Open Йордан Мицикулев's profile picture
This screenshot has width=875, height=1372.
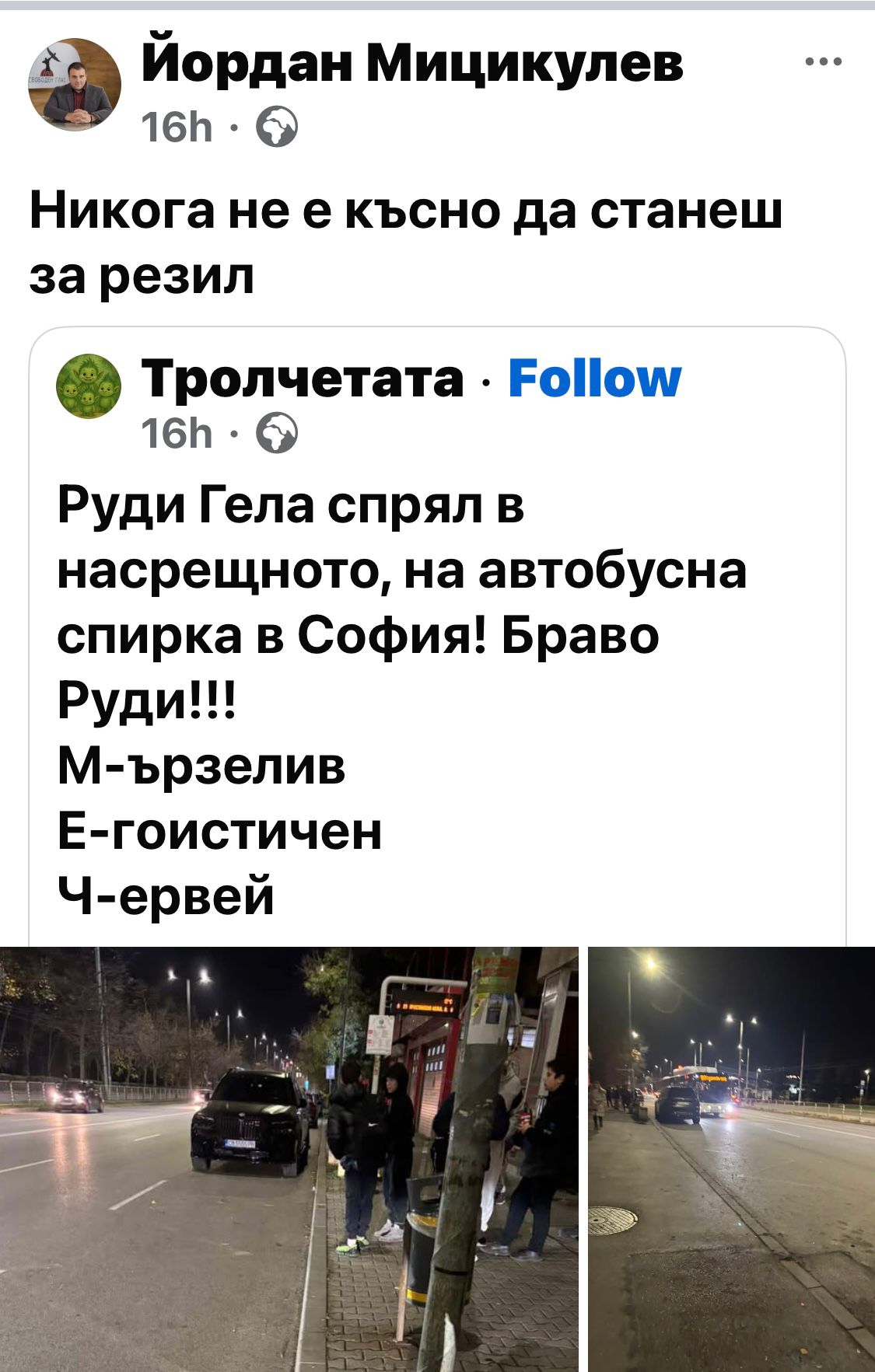click(75, 84)
